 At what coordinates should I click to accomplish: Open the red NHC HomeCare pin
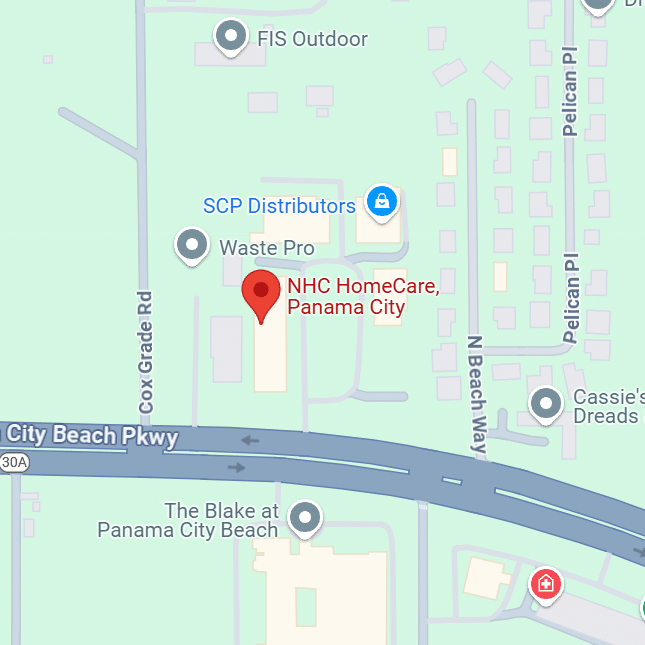click(262, 292)
